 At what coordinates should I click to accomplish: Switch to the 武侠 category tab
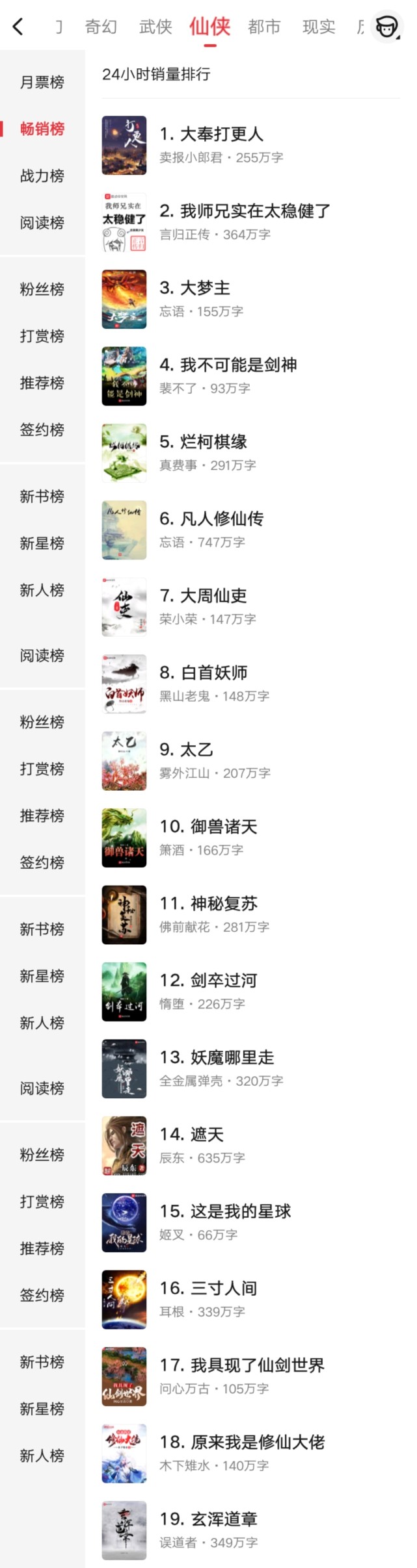tap(155, 27)
